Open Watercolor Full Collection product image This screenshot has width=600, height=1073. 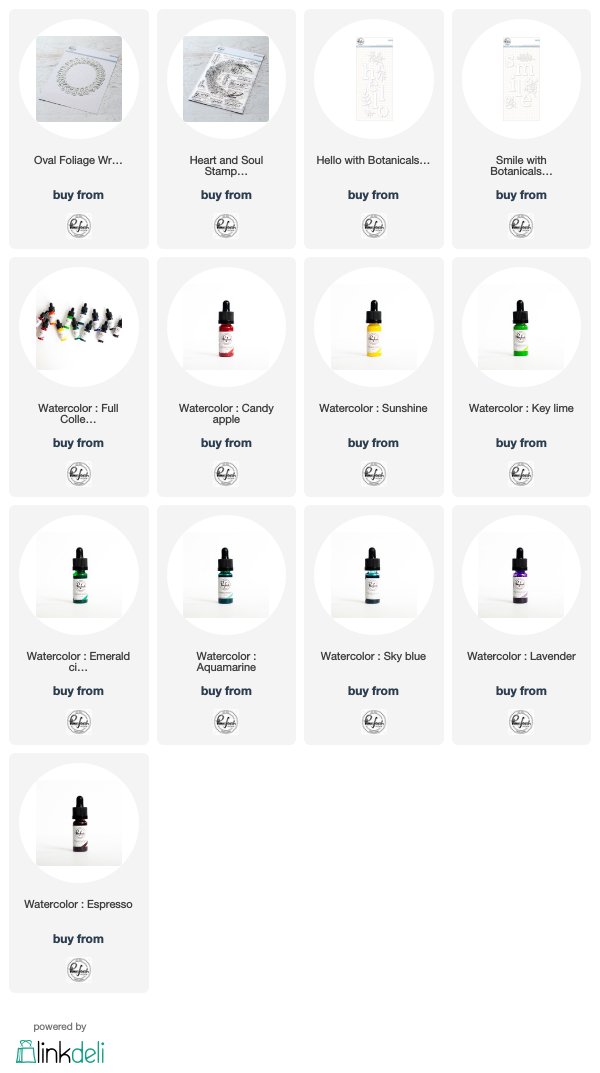(x=79, y=327)
